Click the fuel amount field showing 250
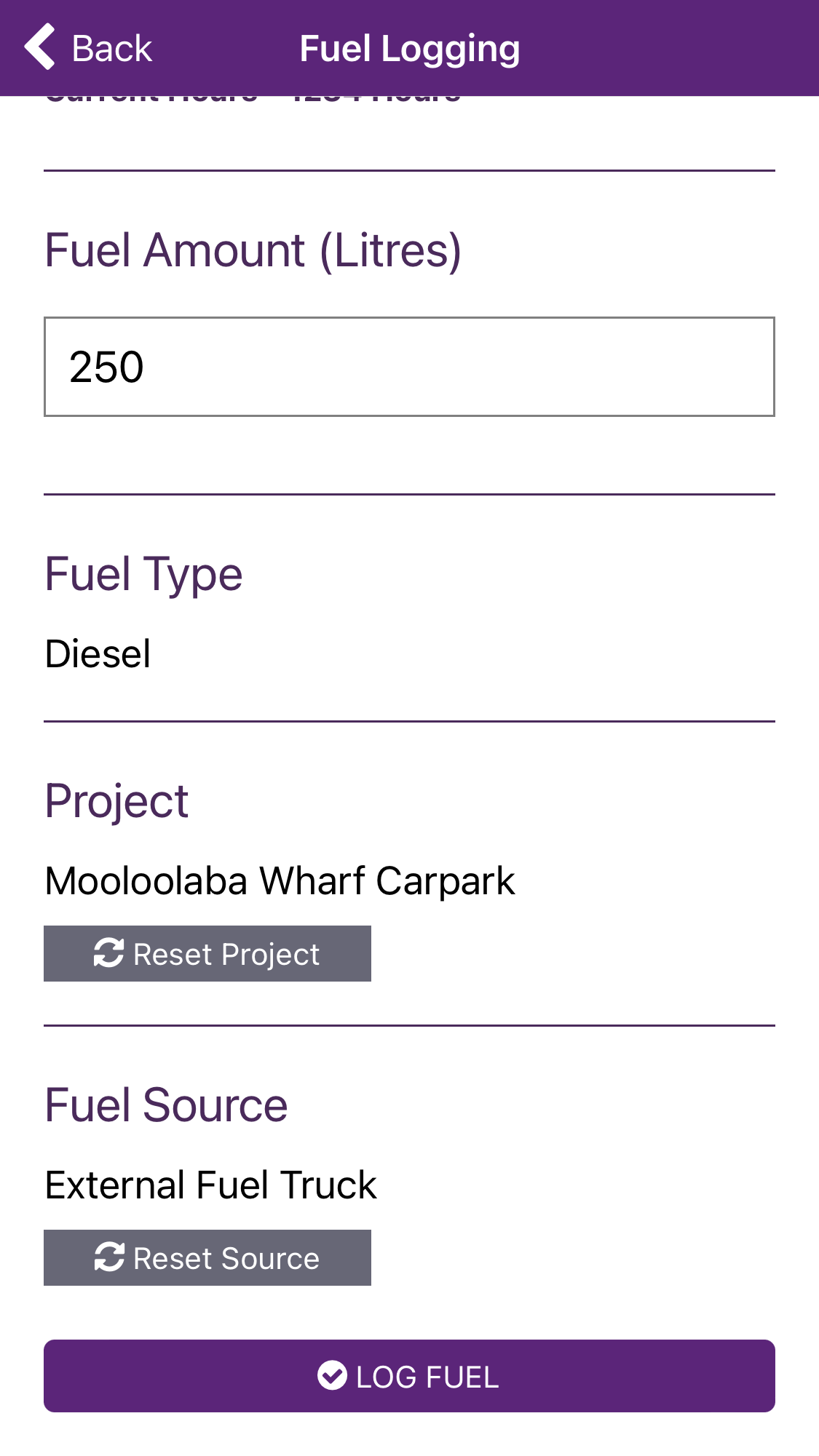The width and height of the screenshot is (819, 1456). [409, 366]
